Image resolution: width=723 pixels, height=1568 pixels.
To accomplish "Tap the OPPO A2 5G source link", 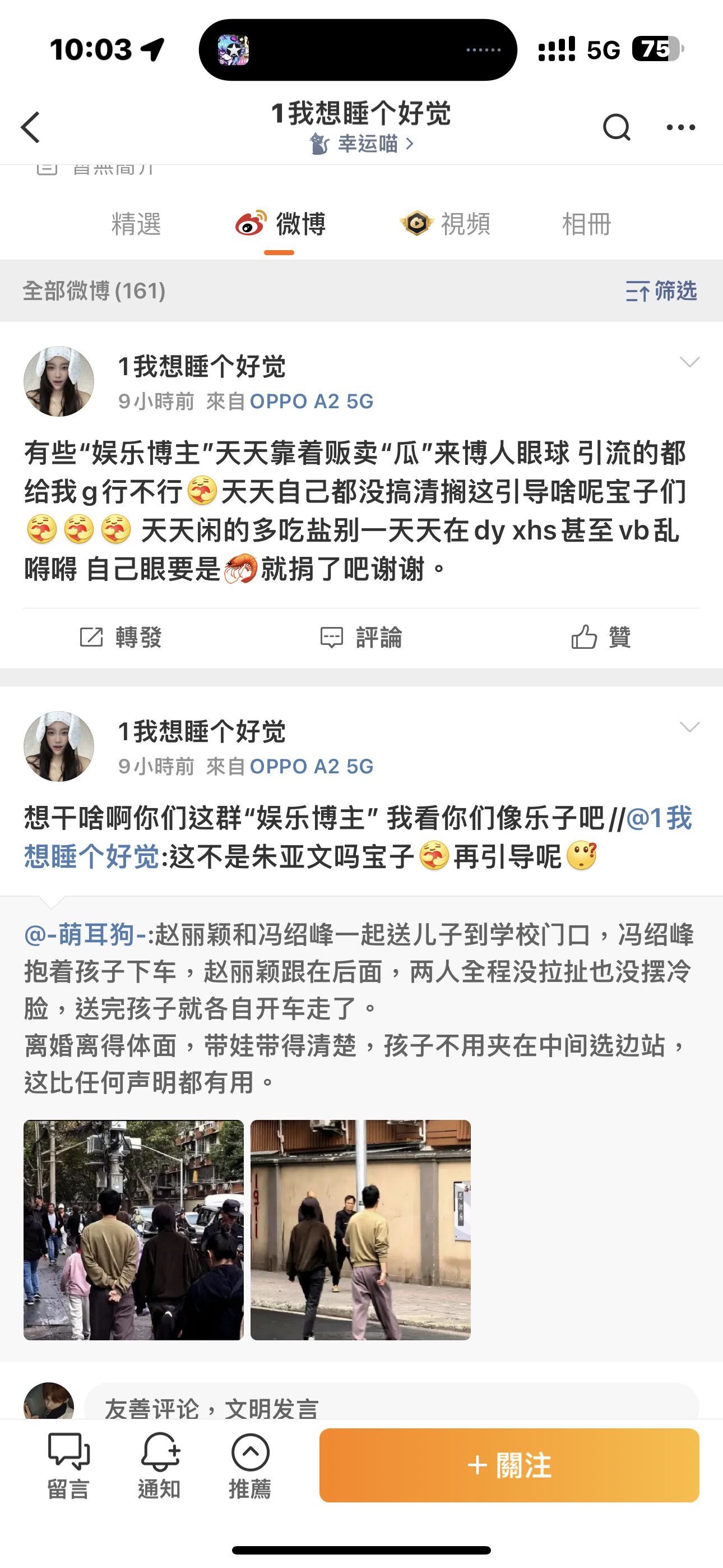I will (x=311, y=401).
